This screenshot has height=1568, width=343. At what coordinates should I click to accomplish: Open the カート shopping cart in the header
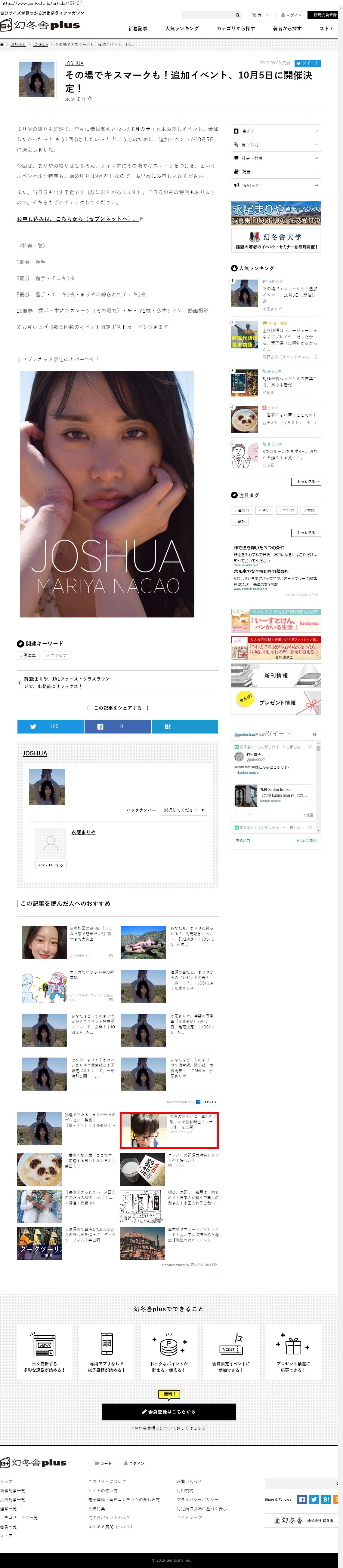point(260,15)
